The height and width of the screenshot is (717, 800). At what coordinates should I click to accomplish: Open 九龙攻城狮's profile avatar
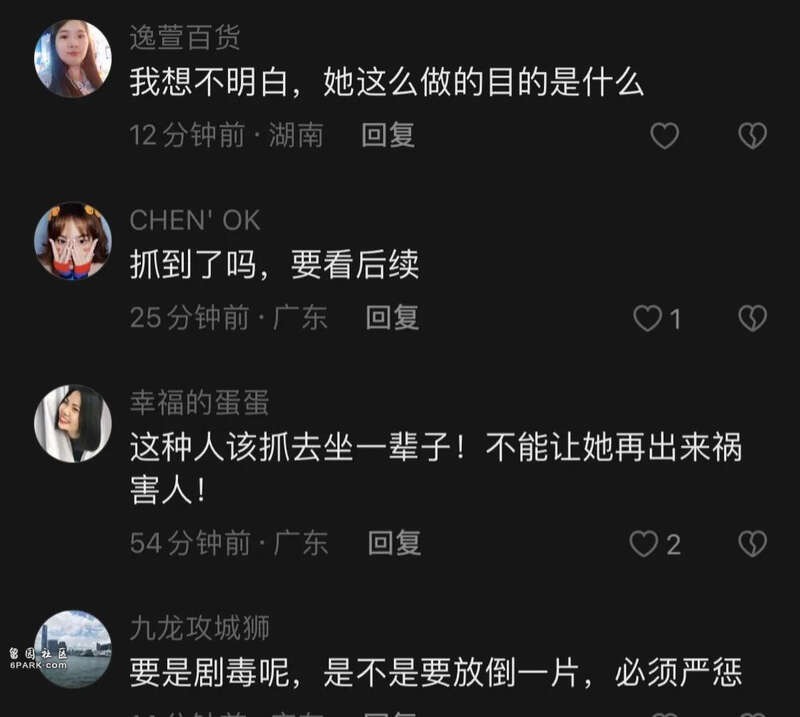(73, 649)
